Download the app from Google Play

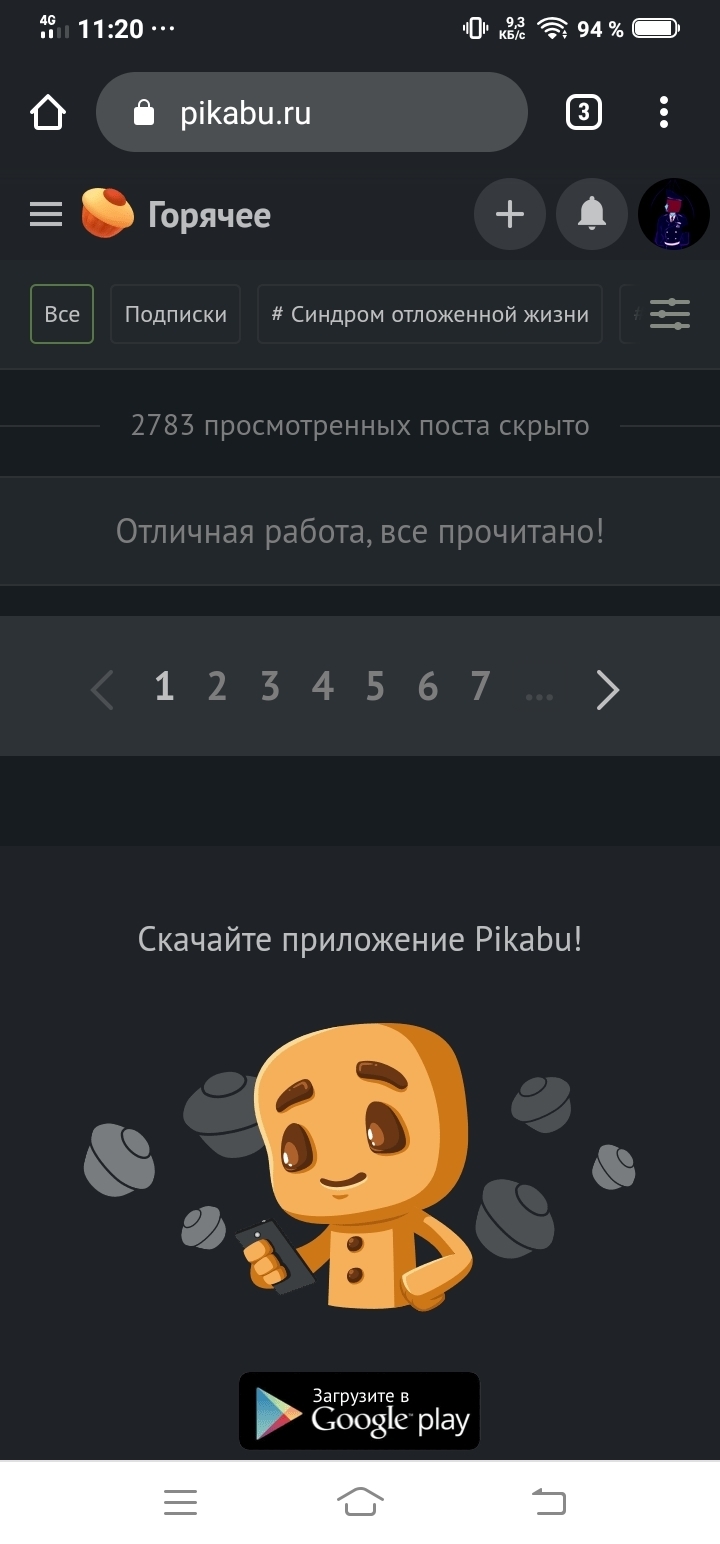point(360,1410)
